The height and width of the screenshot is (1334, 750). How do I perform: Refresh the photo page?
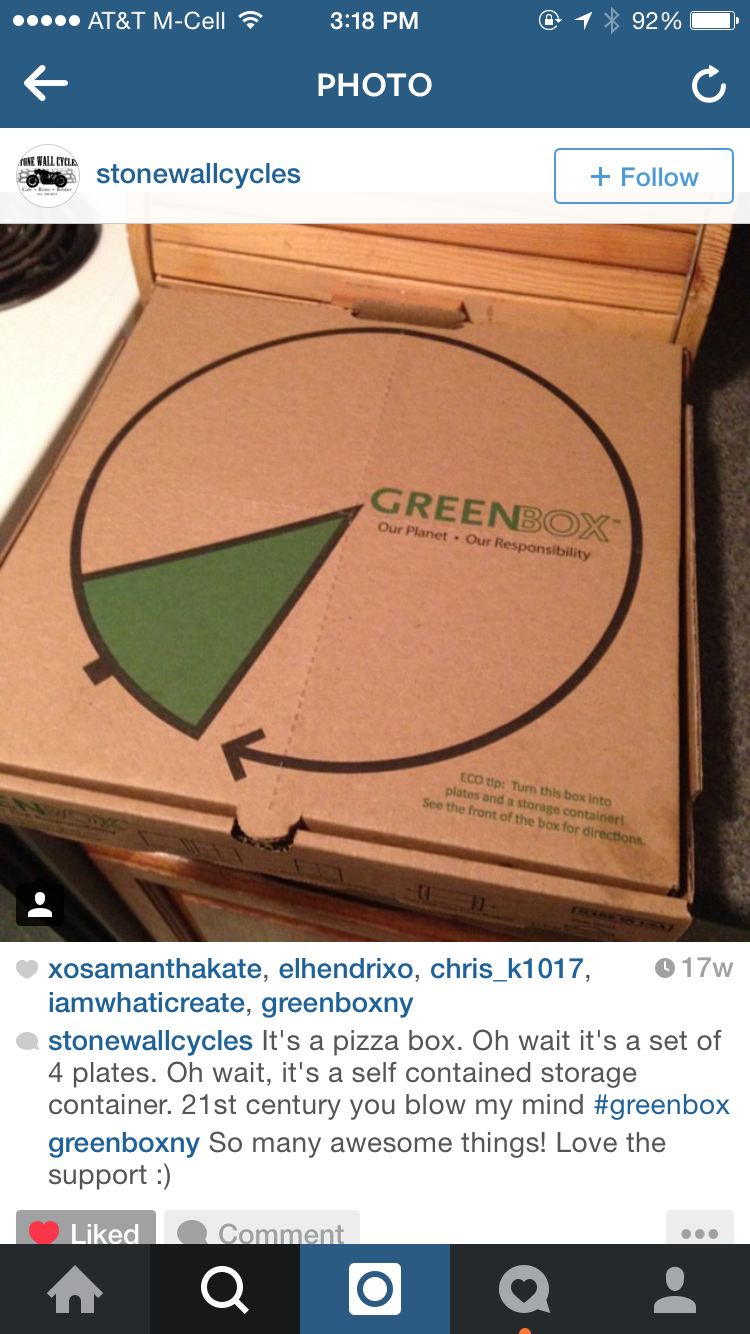(709, 85)
